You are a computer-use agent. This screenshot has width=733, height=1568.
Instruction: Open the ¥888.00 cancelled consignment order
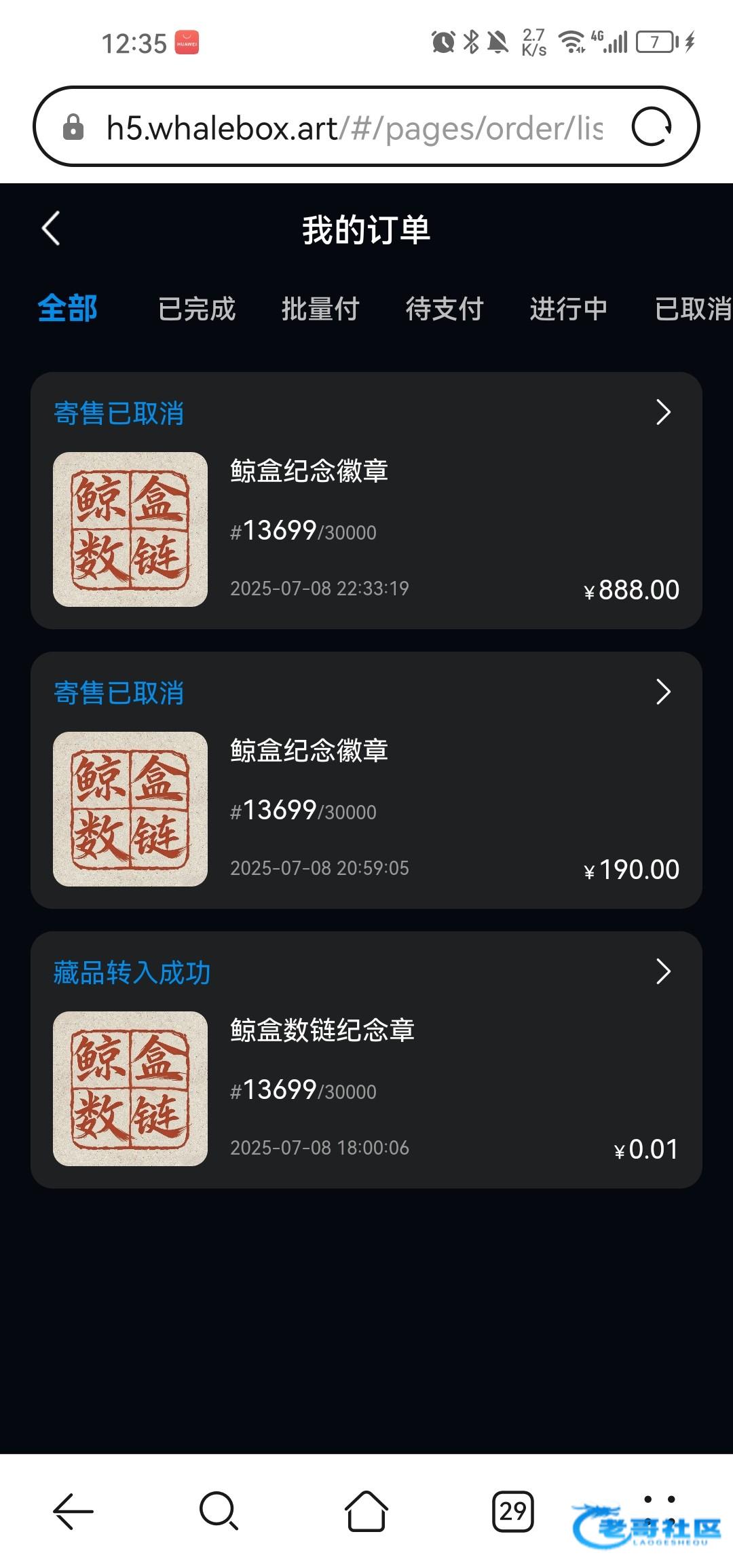coord(366,500)
